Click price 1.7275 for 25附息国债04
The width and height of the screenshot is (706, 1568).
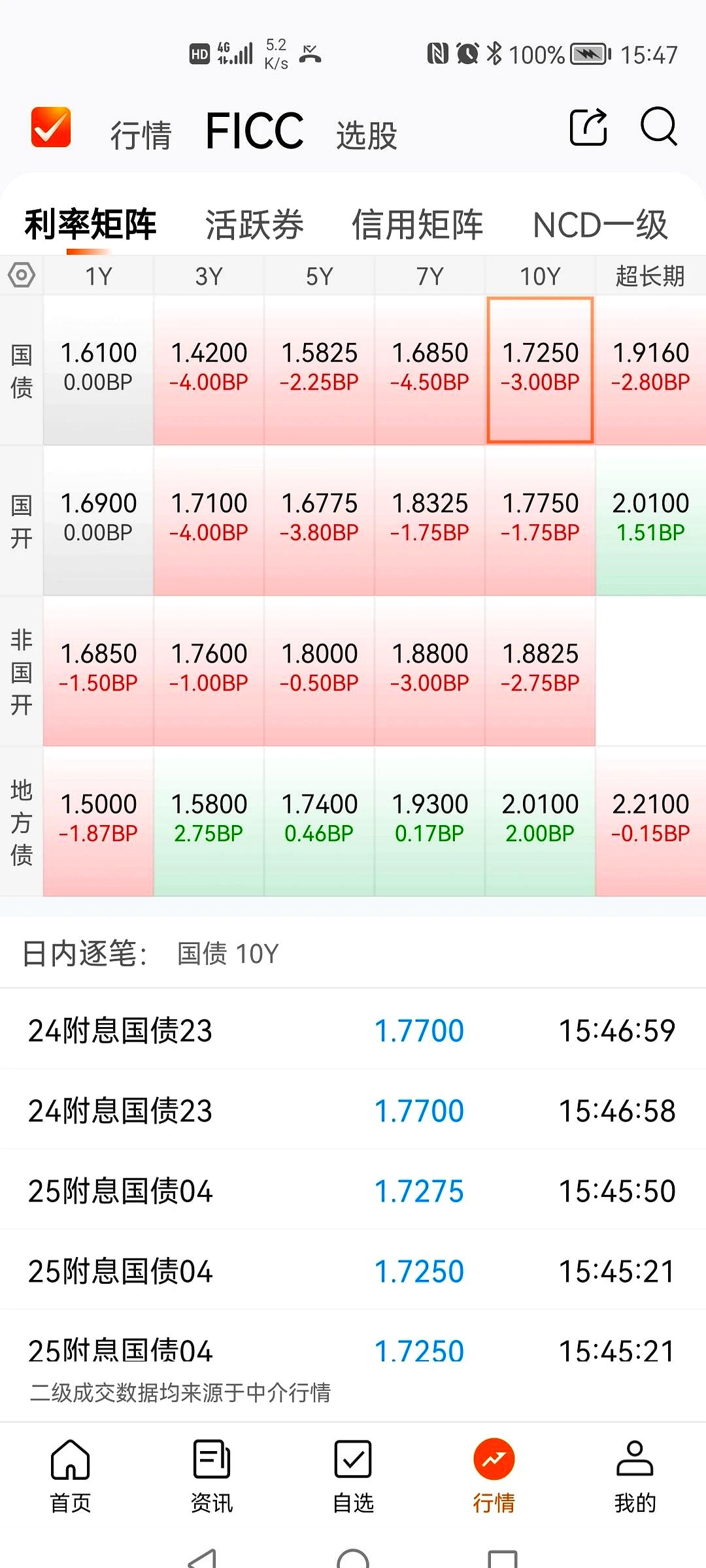(x=420, y=1190)
